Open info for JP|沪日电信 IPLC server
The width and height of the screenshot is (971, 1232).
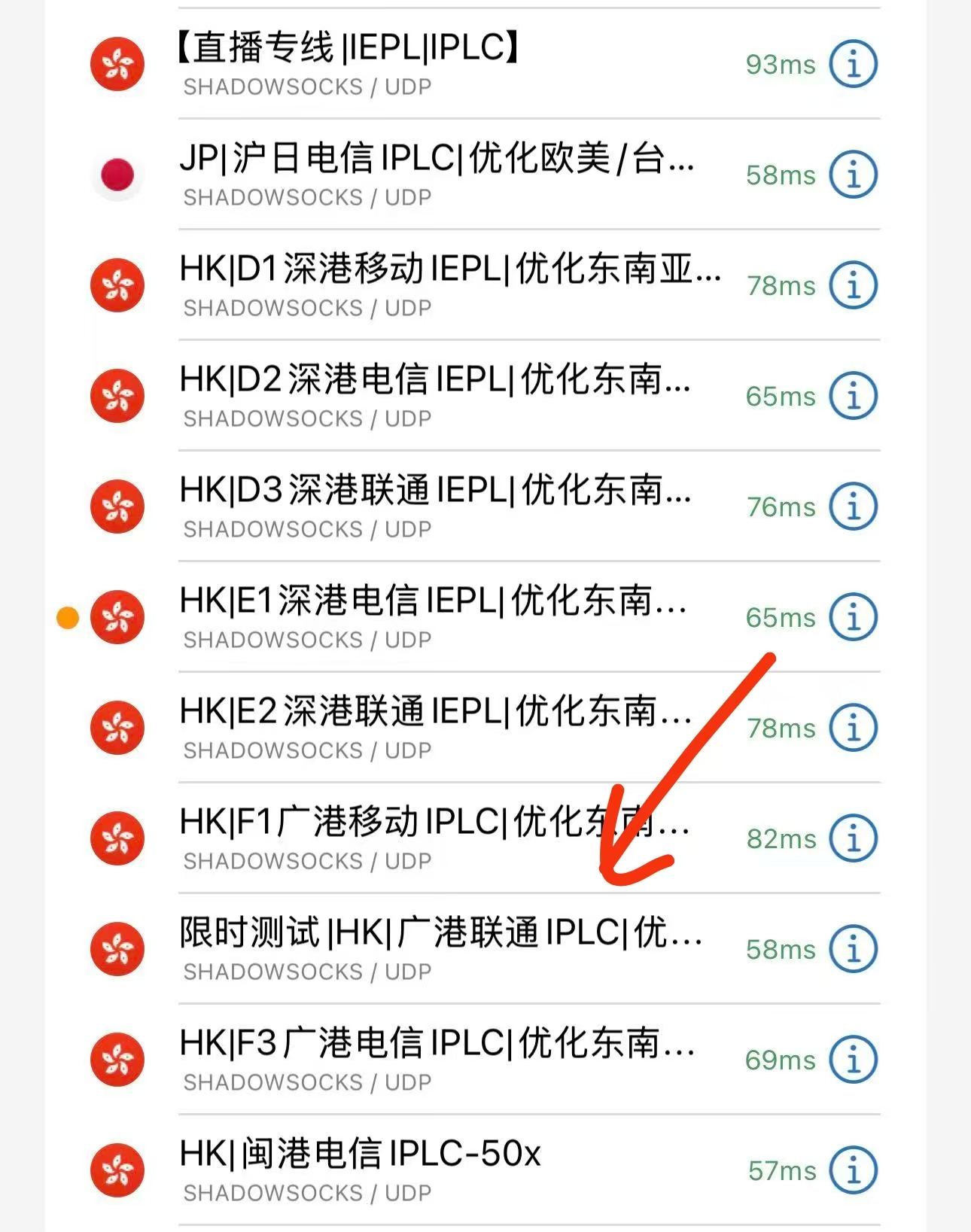(x=854, y=175)
